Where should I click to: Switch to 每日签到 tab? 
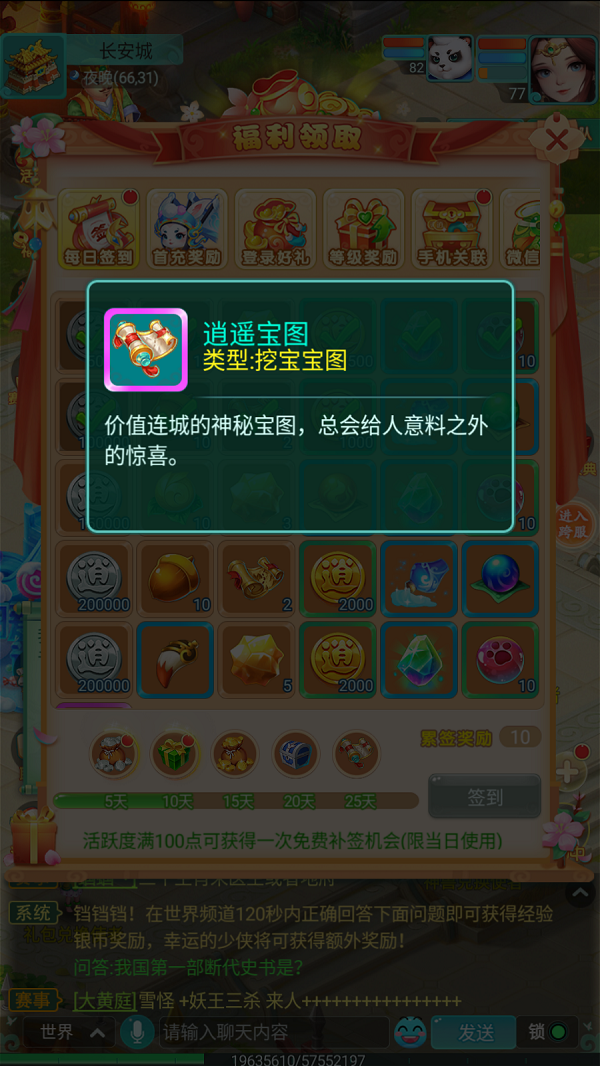[99, 229]
